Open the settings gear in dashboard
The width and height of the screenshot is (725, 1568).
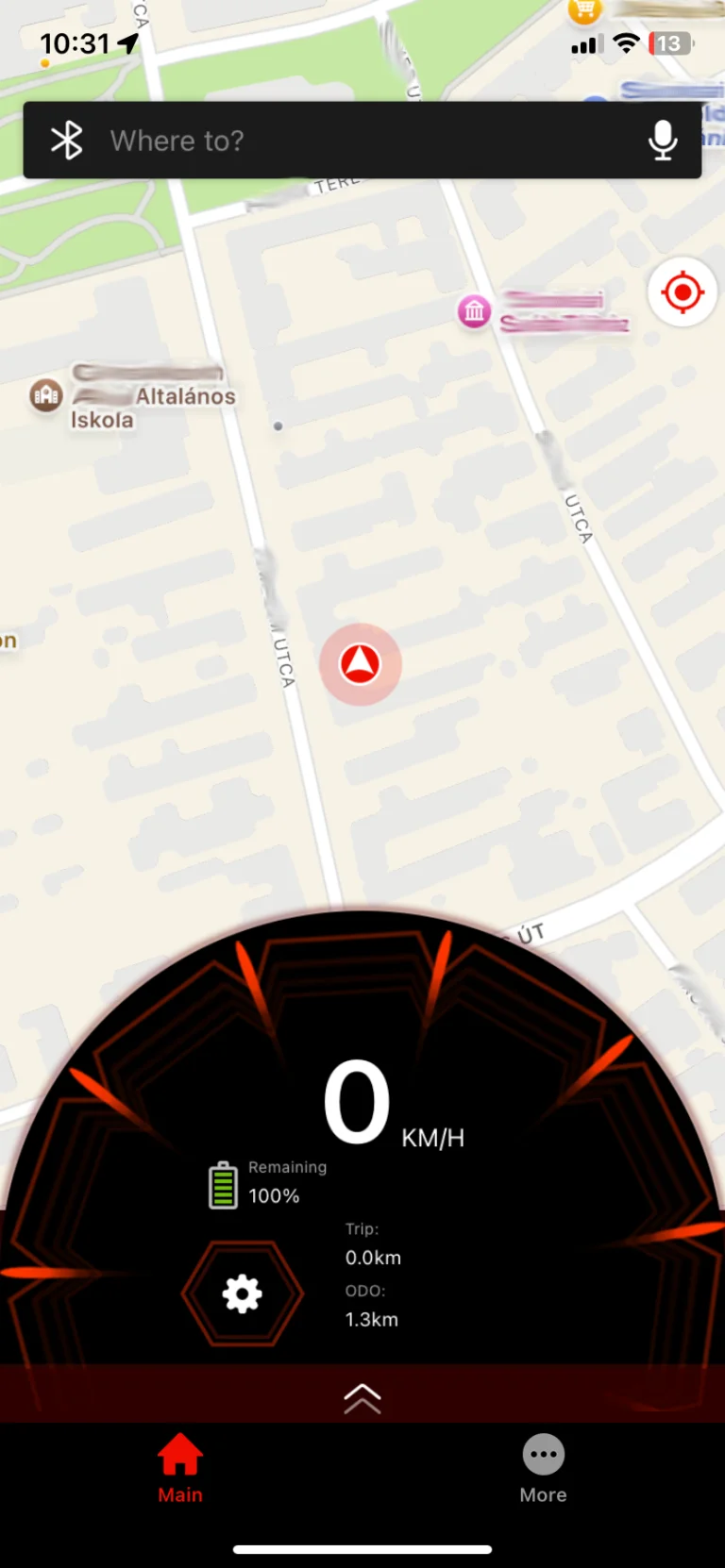pos(242,1294)
